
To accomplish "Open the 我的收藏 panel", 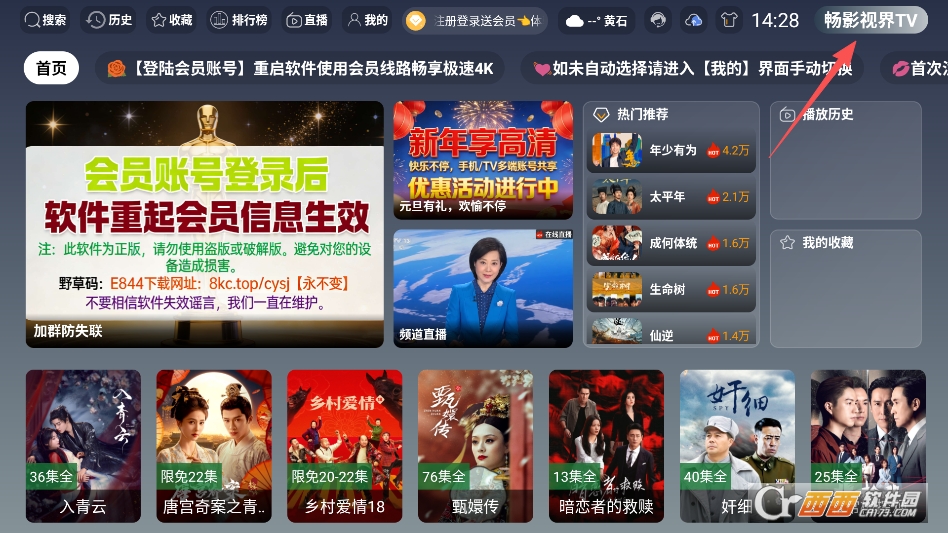I will pyautogui.click(x=845, y=288).
